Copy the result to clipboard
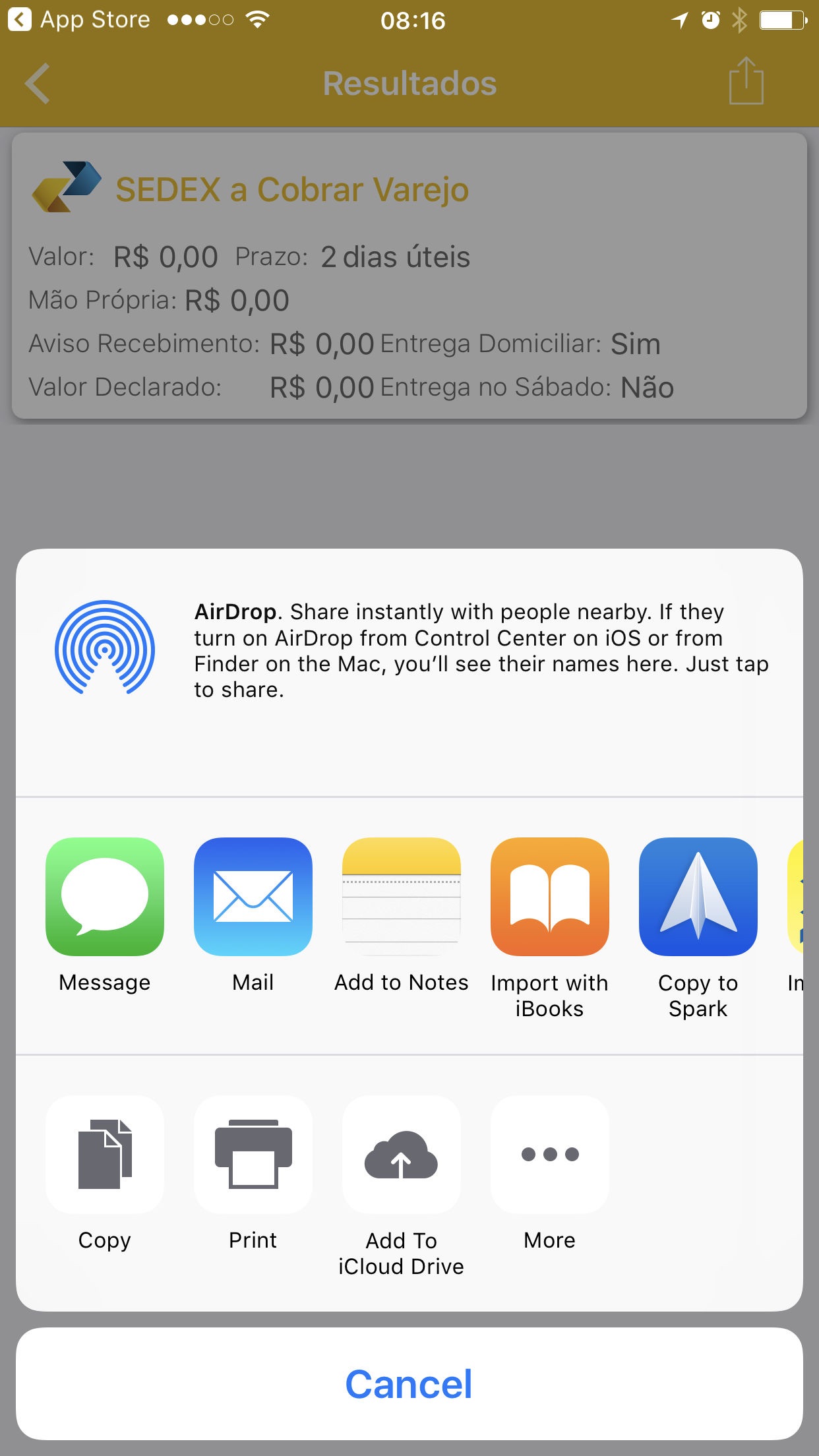The image size is (819, 1456). coord(104,1155)
